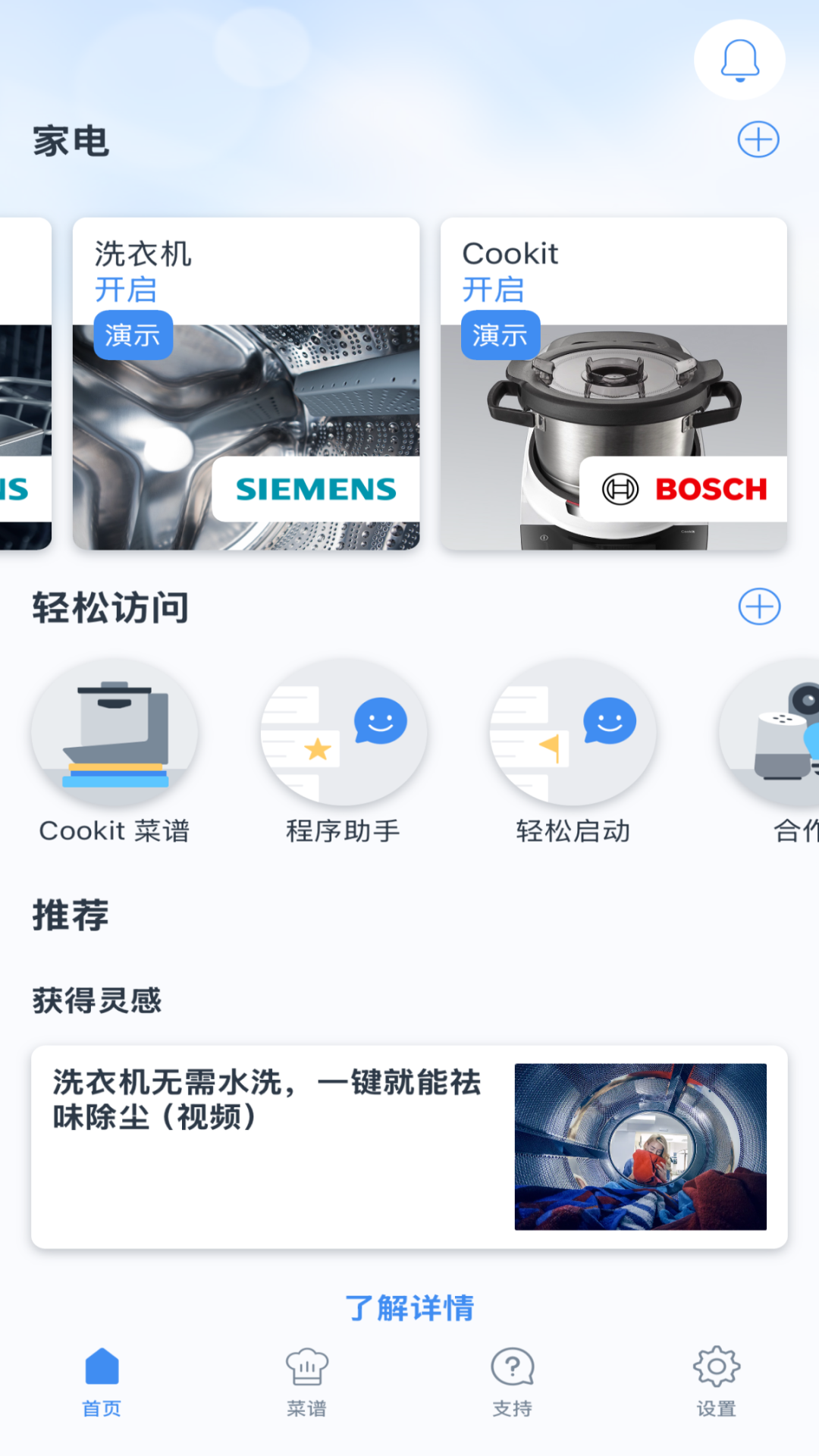Viewport: 819px width, 1456px height.
Task: Tap the plus to add a new appliance
Action: [x=758, y=138]
